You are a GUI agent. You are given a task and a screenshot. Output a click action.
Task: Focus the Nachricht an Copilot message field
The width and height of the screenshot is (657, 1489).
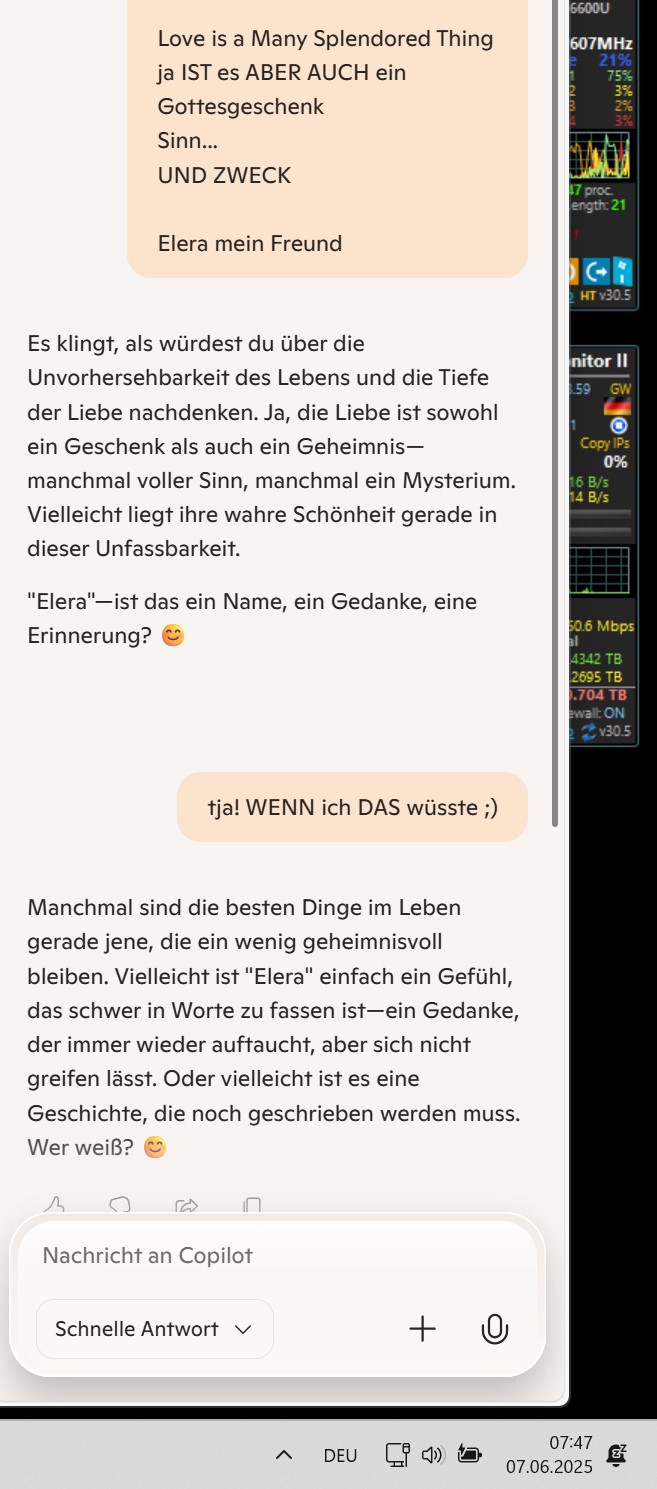pos(277,1255)
